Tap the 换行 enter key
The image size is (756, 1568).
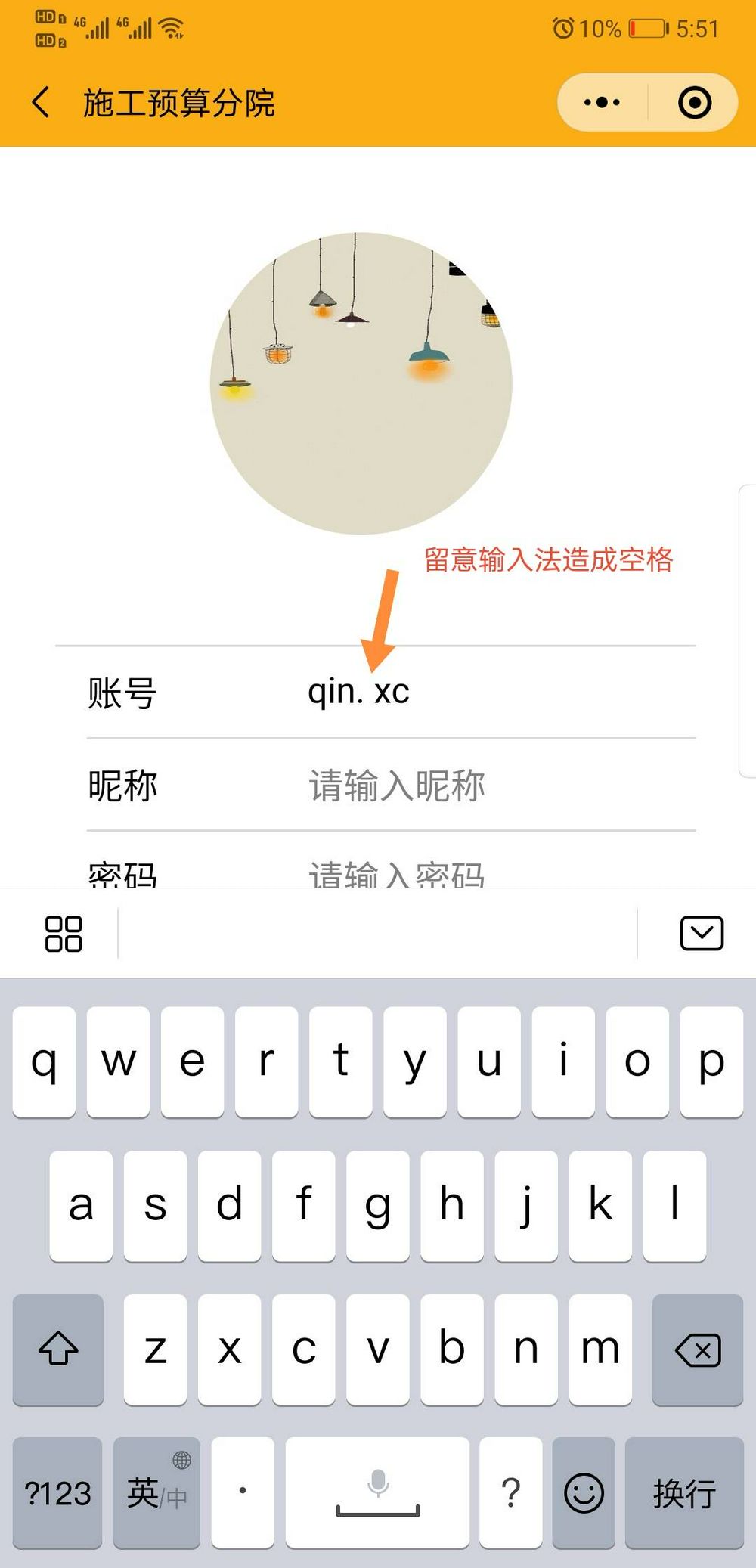pos(684,1493)
